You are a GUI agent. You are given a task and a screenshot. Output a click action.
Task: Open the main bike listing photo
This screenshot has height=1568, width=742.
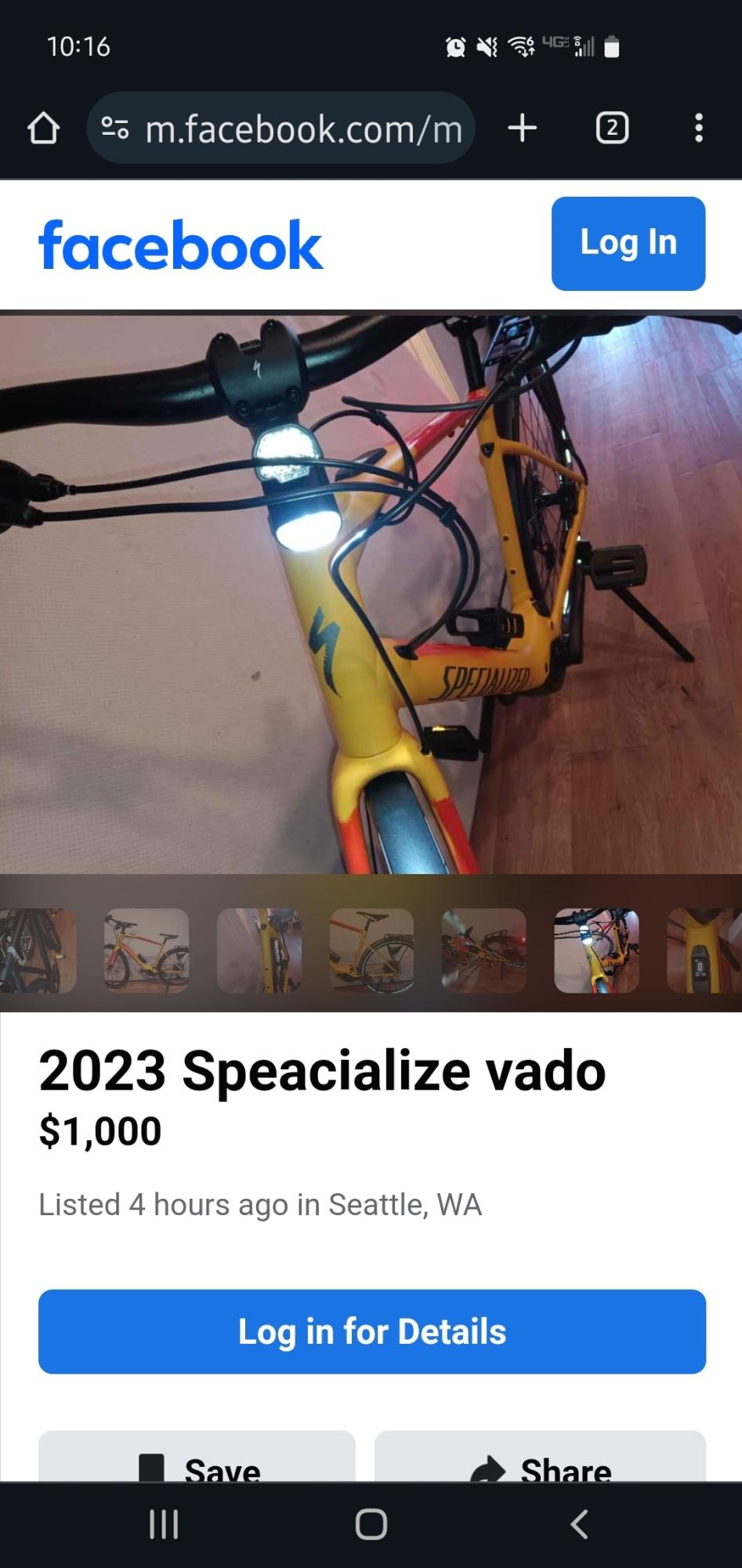[371, 593]
